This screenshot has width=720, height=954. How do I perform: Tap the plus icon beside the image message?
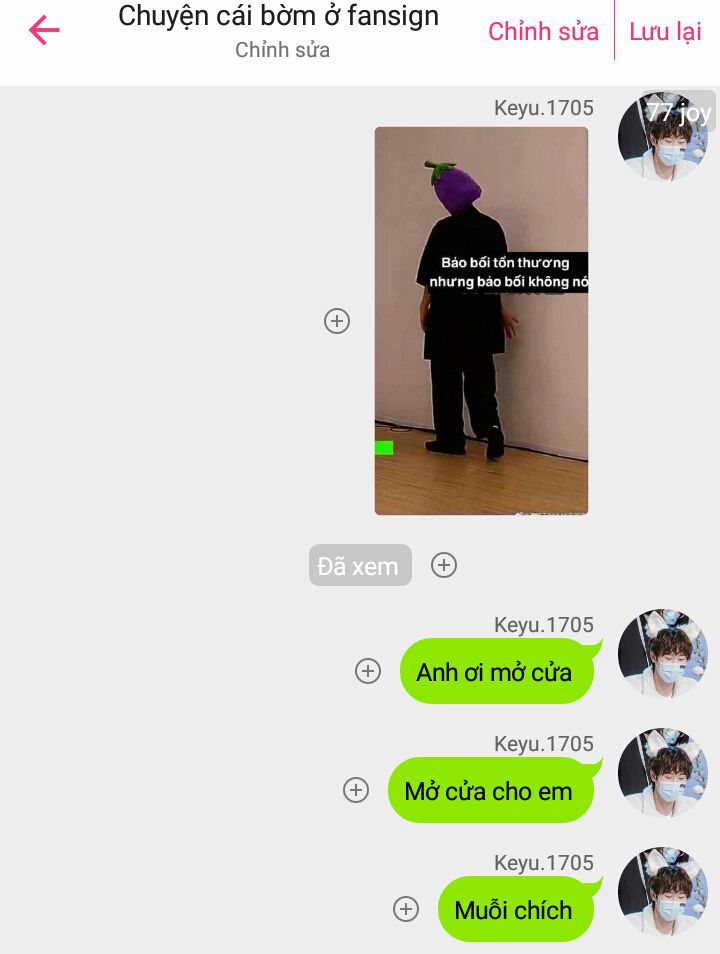pos(337,321)
